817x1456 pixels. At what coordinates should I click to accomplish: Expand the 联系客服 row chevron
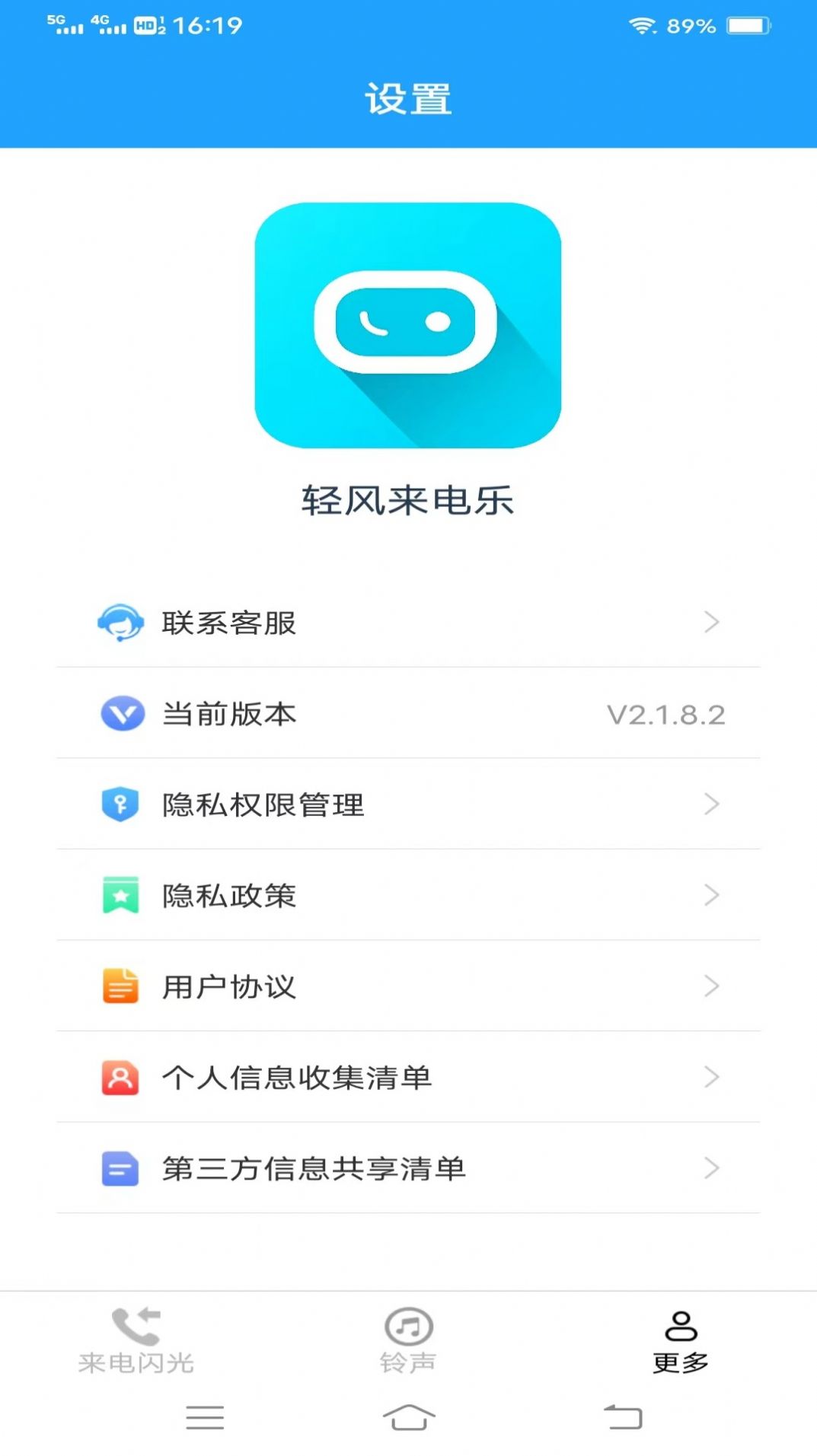(710, 622)
